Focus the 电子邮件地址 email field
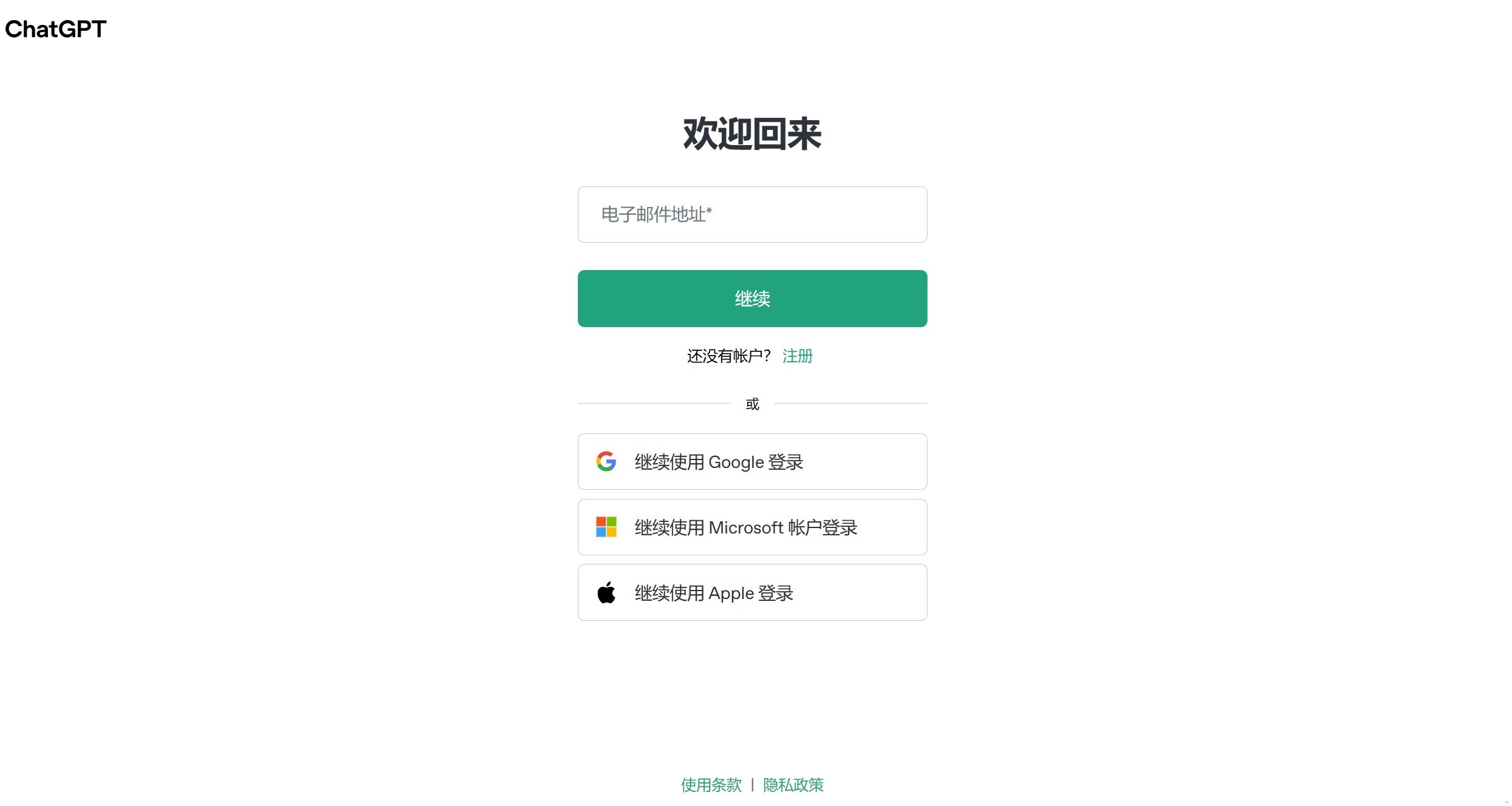This screenshot has height=806, width=1512. [751, 214]
